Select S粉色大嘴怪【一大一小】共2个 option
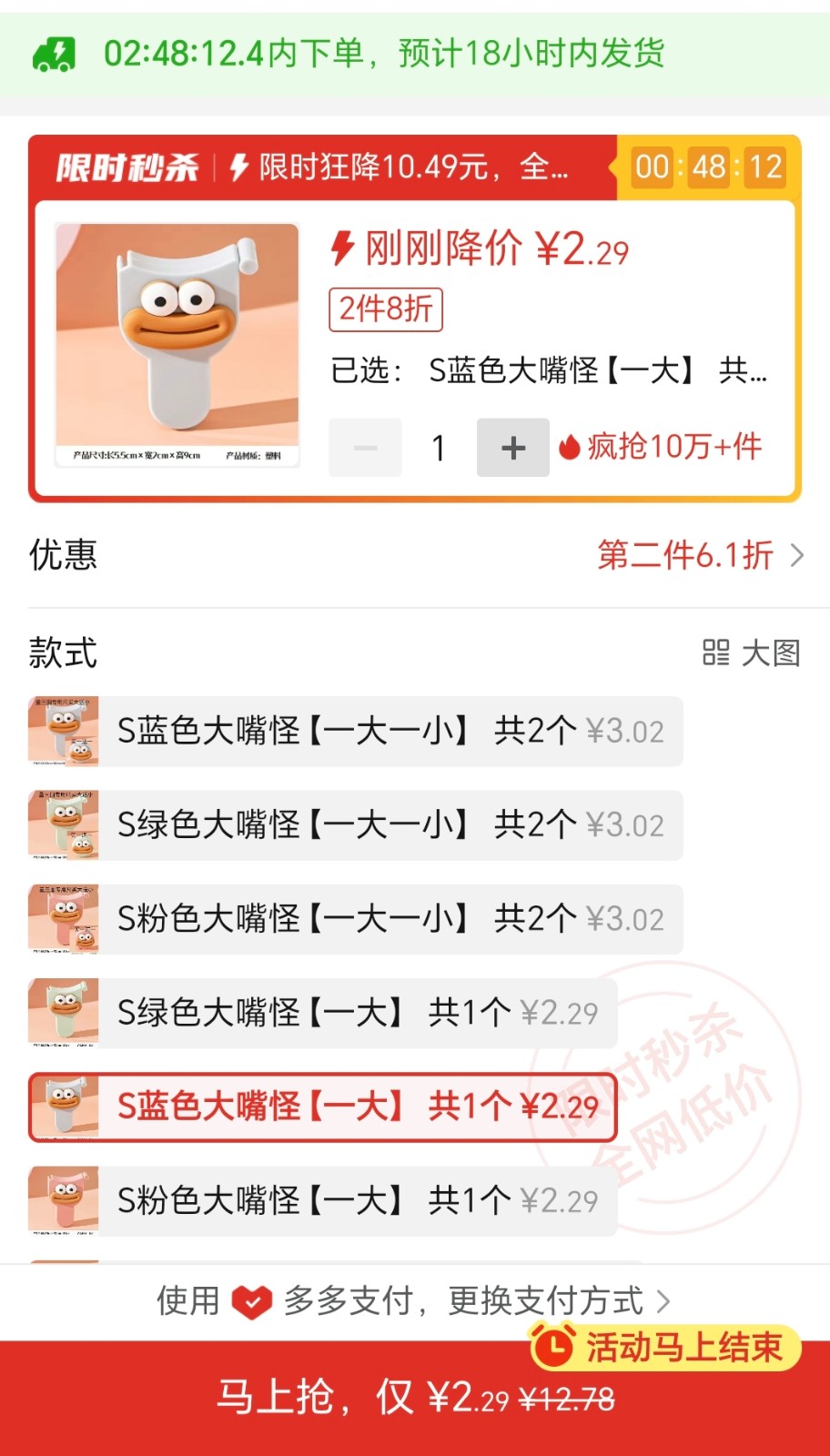The height and width of the screenshot is (1456, 830). tap(355, 919)
